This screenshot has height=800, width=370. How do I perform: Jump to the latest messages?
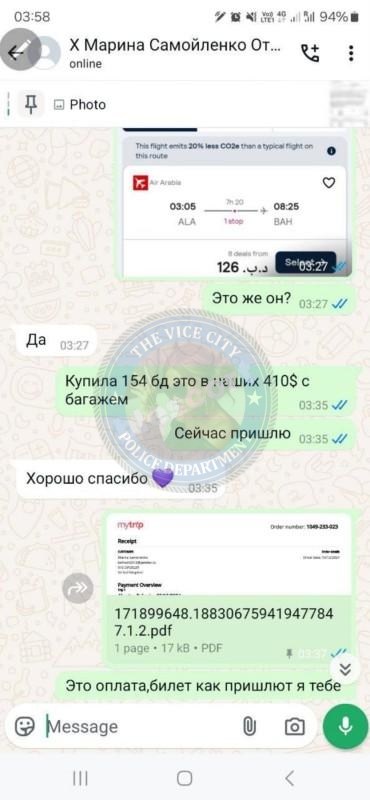click(x=346, y=669)
